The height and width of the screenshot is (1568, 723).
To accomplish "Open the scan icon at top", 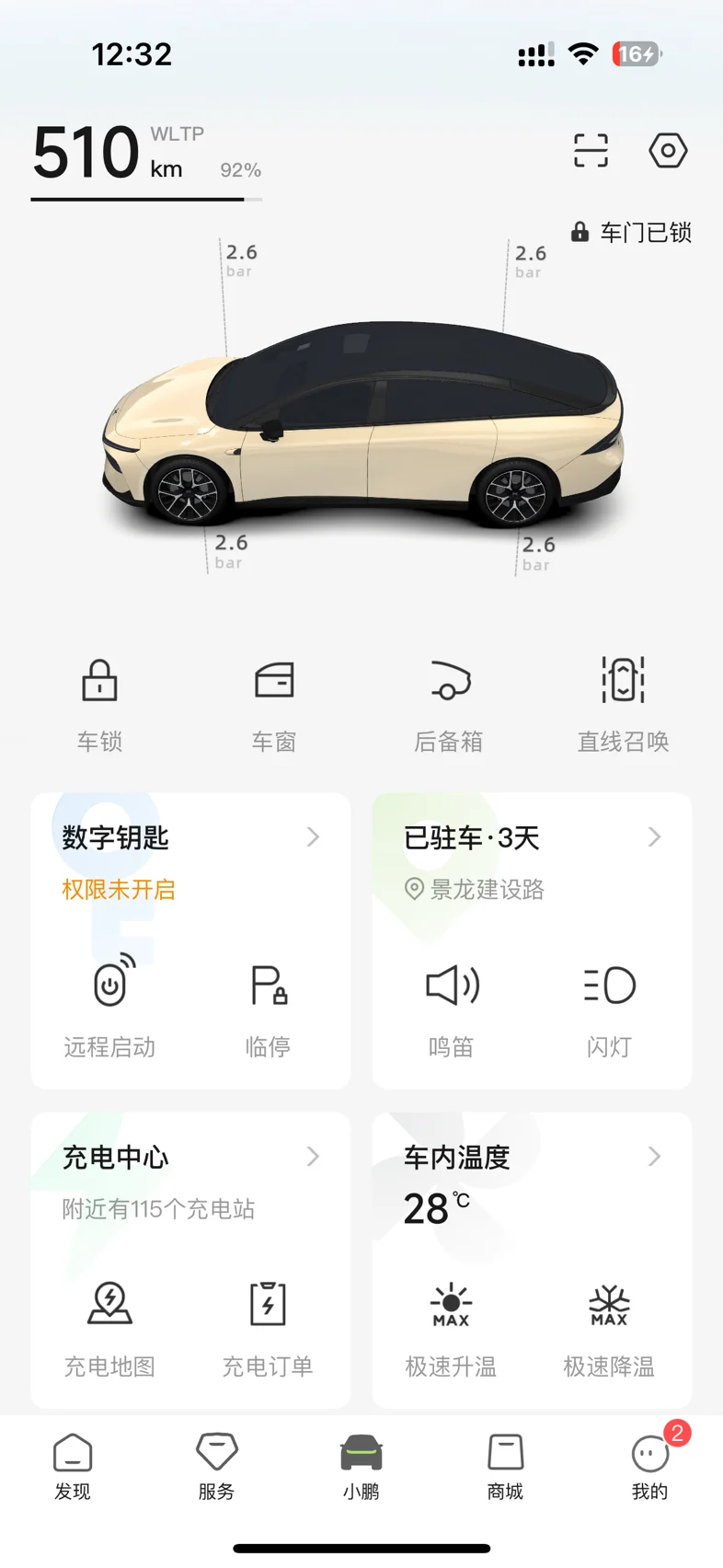I will tap(591, 150).
